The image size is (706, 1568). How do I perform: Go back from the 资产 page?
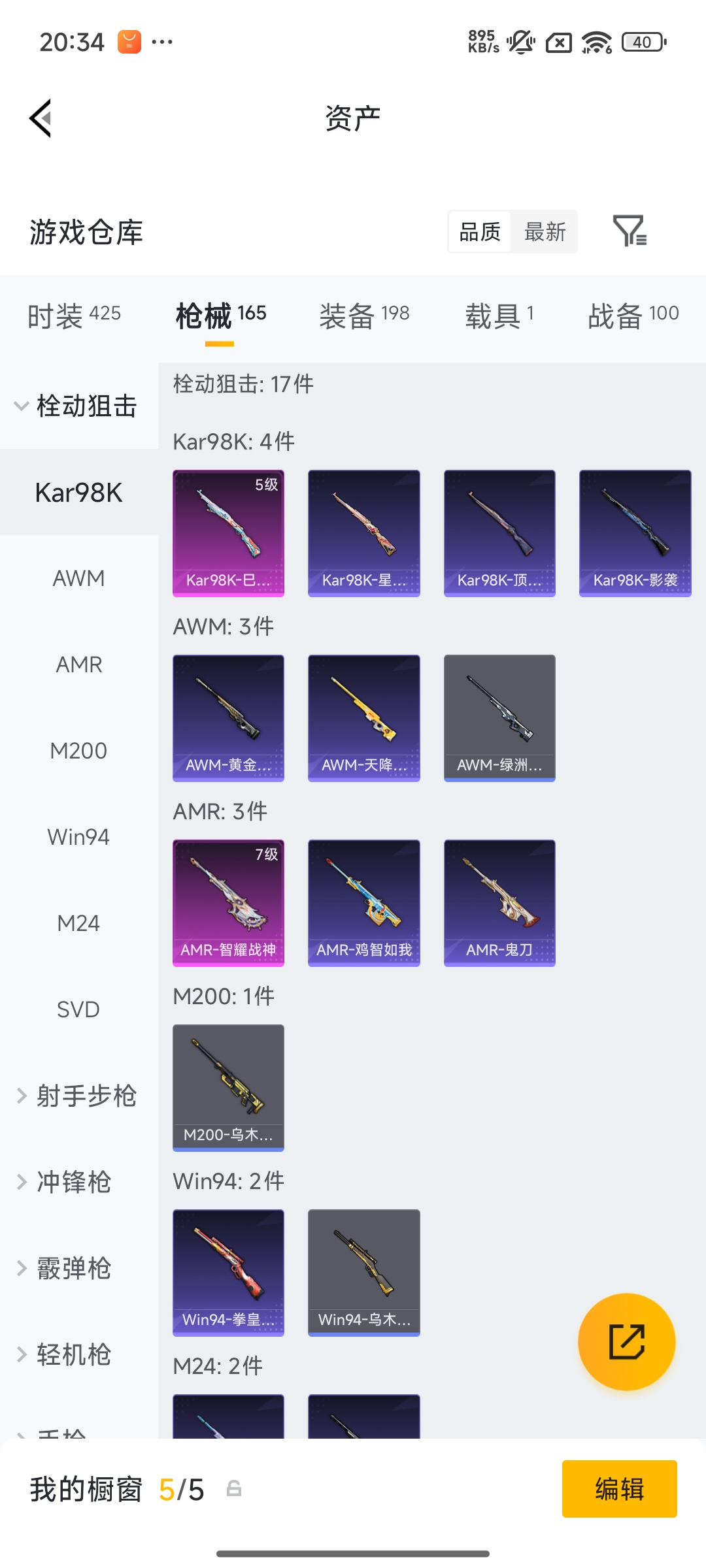click(x=41, y=119)
